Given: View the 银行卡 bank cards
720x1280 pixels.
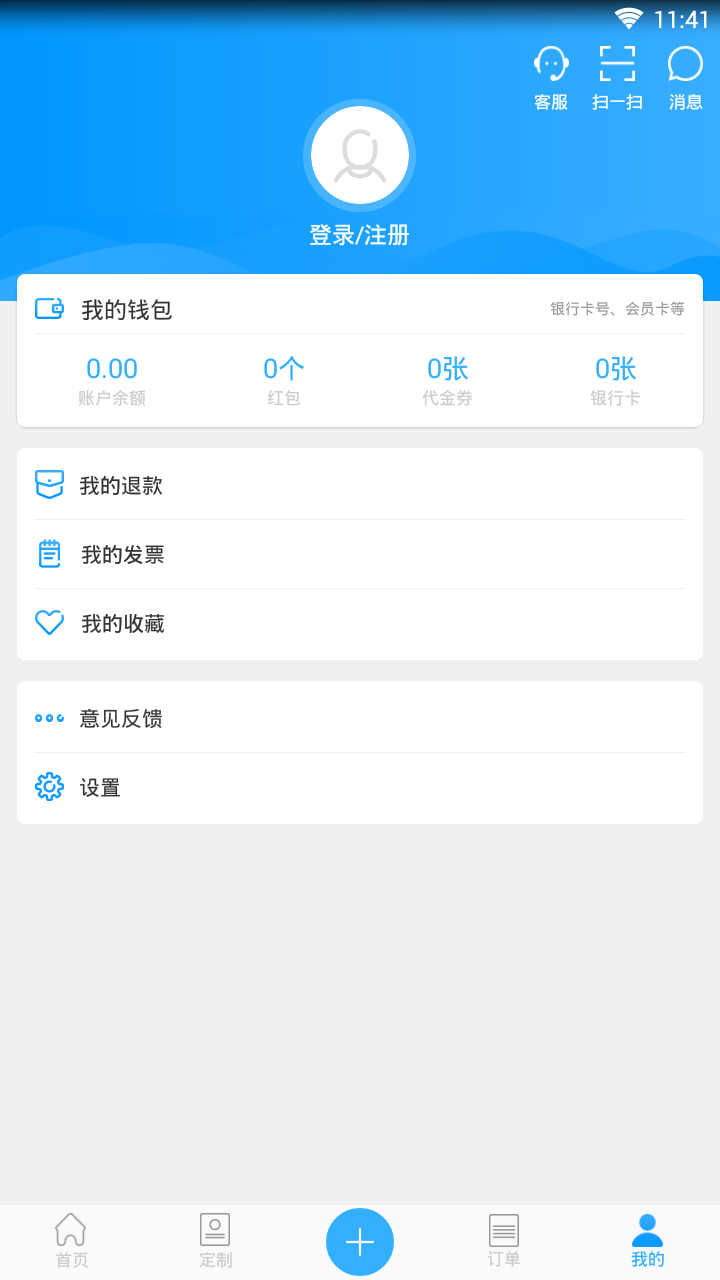Looking at the screenshot, I should (615, 381).
